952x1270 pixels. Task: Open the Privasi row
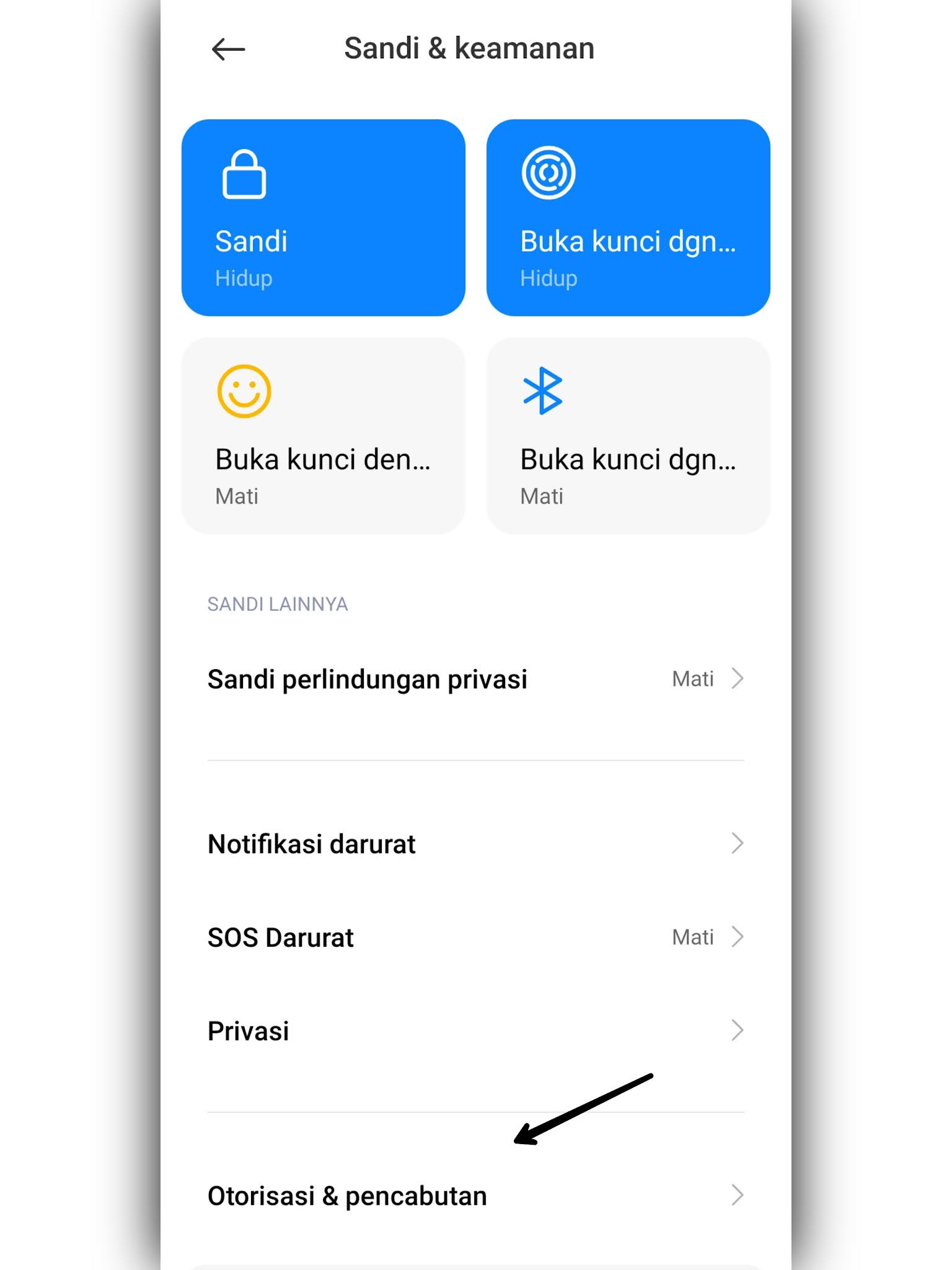475,1031
